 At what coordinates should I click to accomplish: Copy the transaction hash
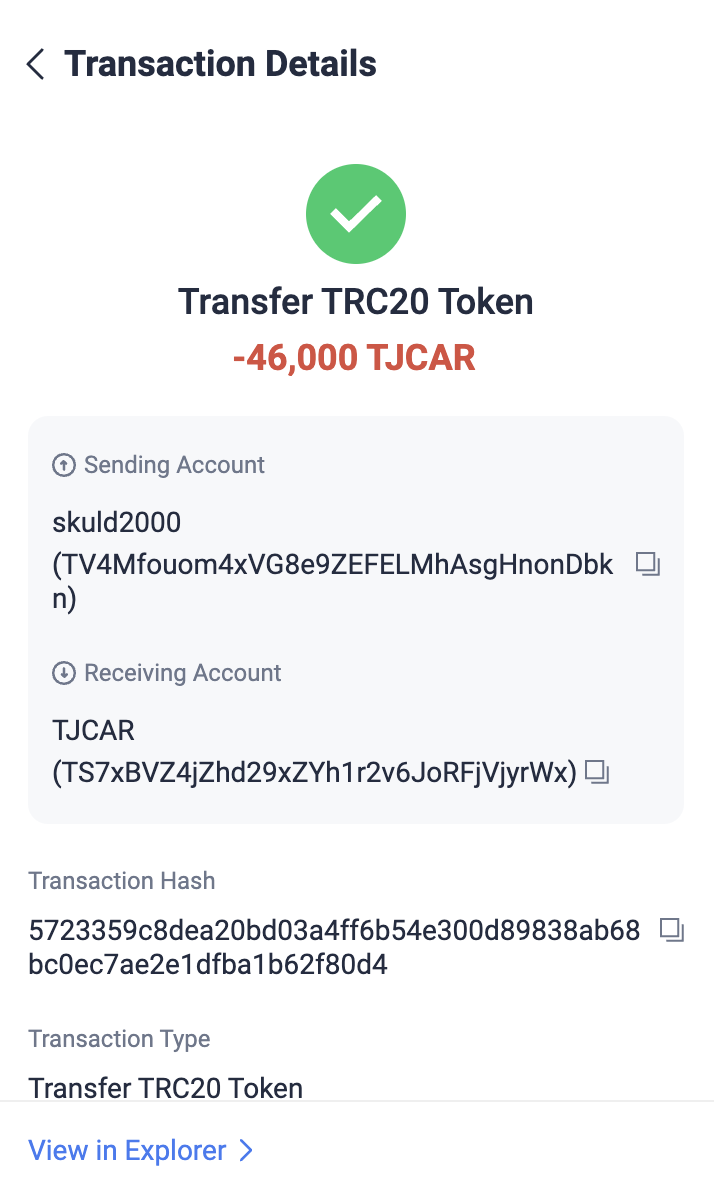tap(672, 930)
